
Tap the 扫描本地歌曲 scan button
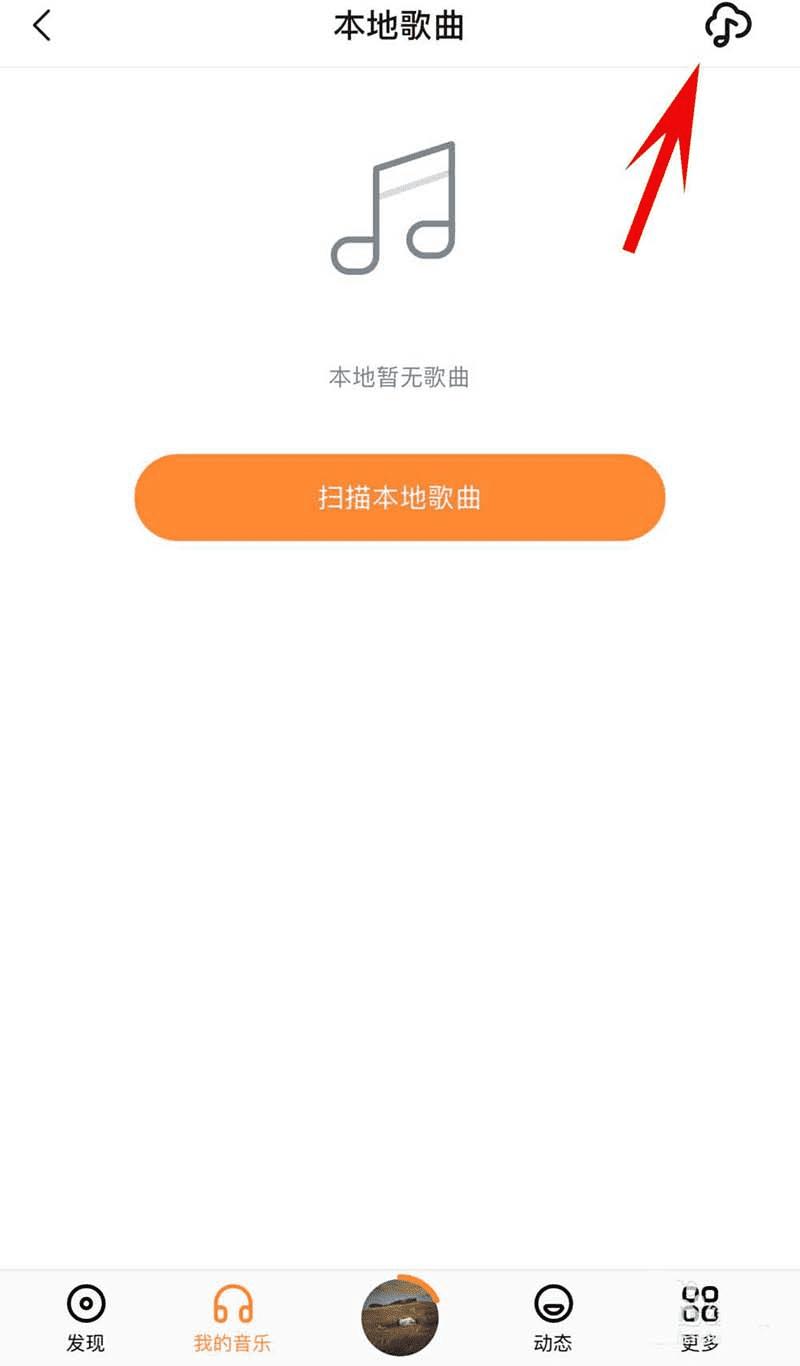(x=400, y=497)
